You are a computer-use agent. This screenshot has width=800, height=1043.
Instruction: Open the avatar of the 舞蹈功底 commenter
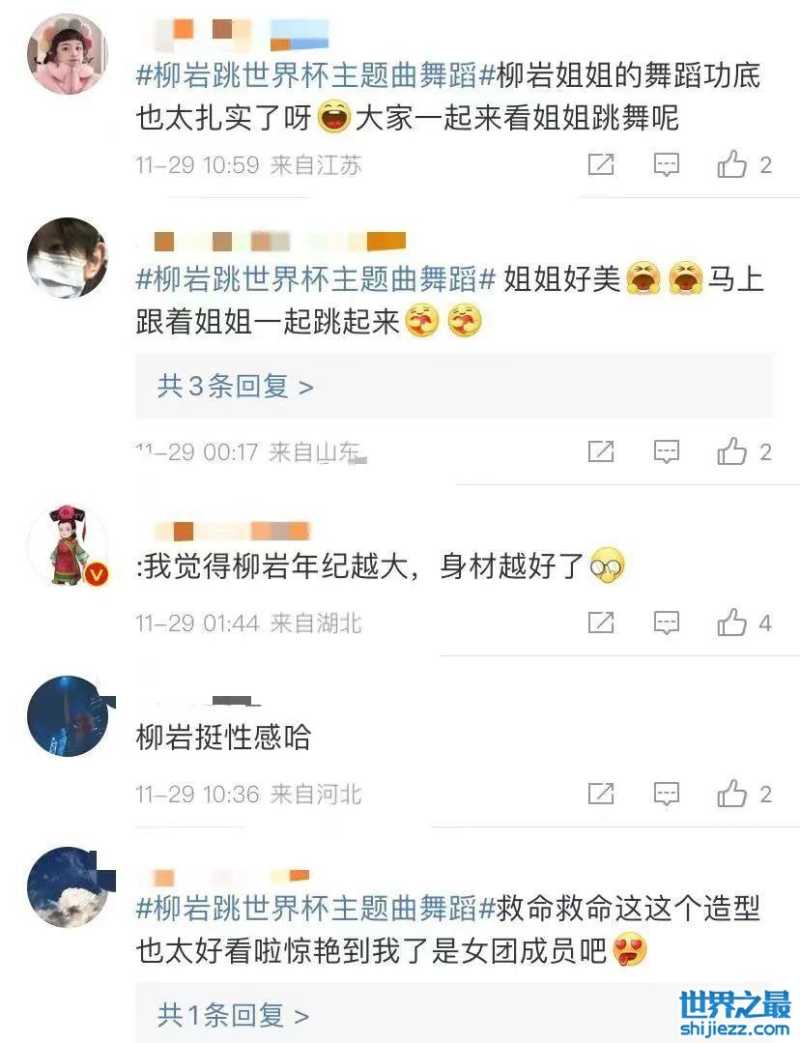[67, 54]
